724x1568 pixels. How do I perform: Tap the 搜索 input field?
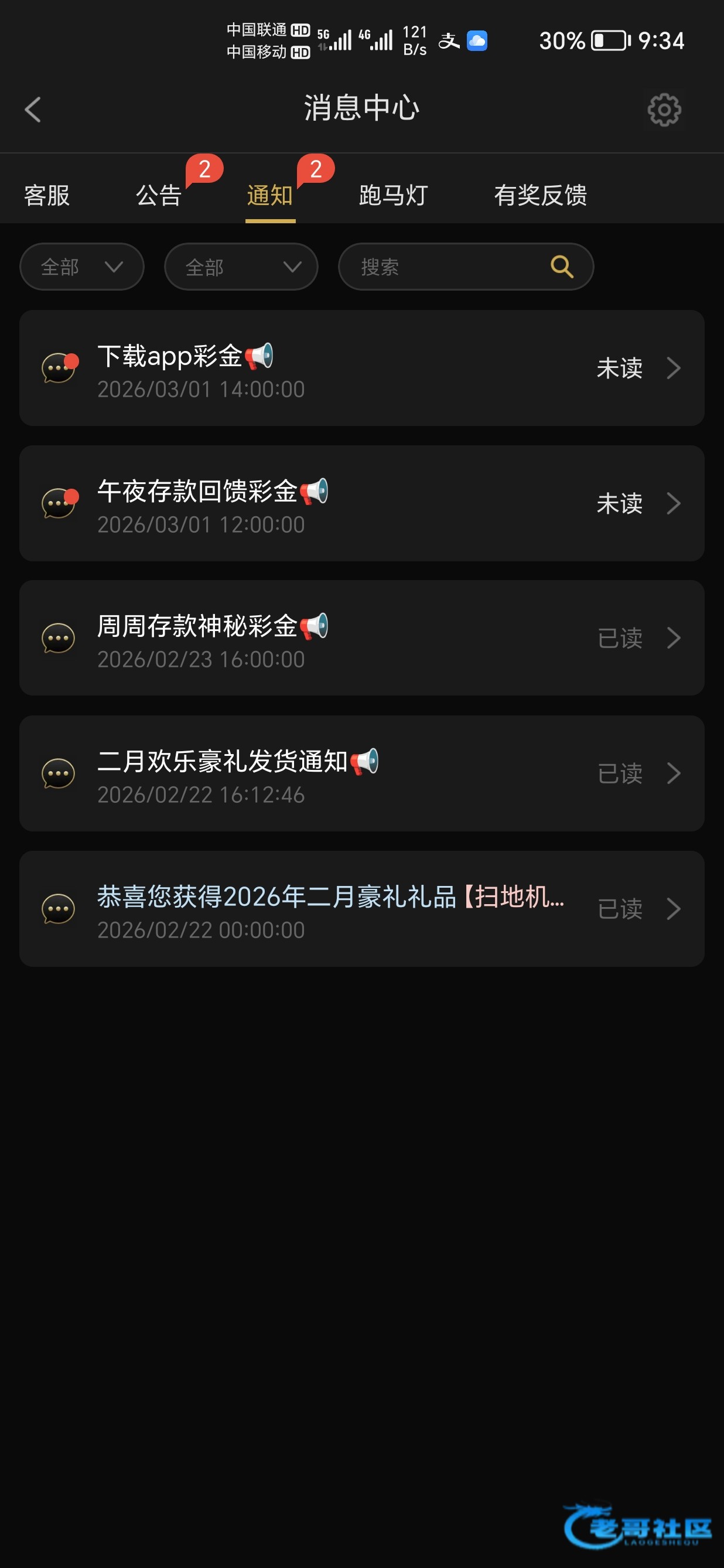click(x=444, y=267)
